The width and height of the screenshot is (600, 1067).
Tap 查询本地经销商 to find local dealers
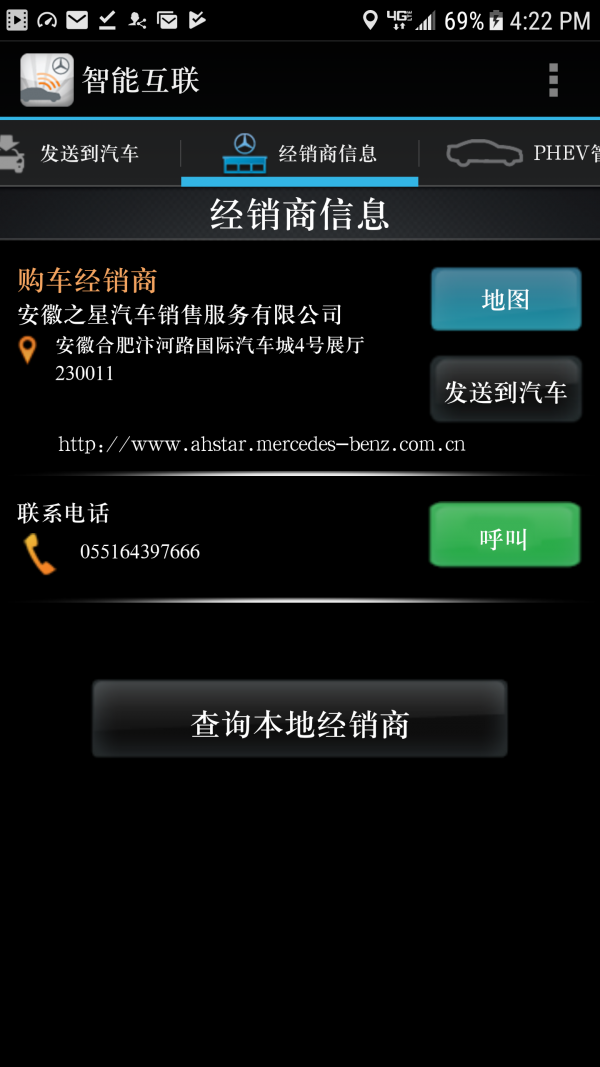[300, 720]
